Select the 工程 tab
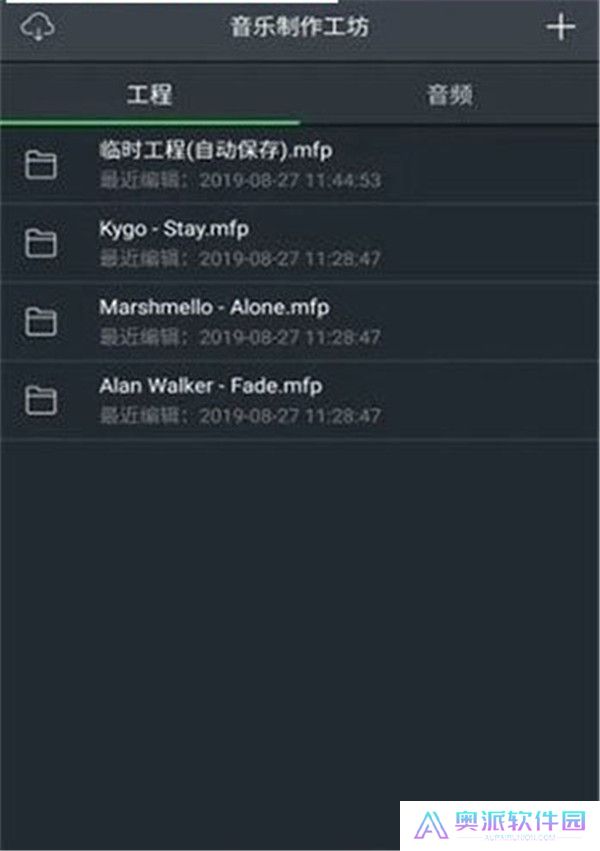 (150, 96)
